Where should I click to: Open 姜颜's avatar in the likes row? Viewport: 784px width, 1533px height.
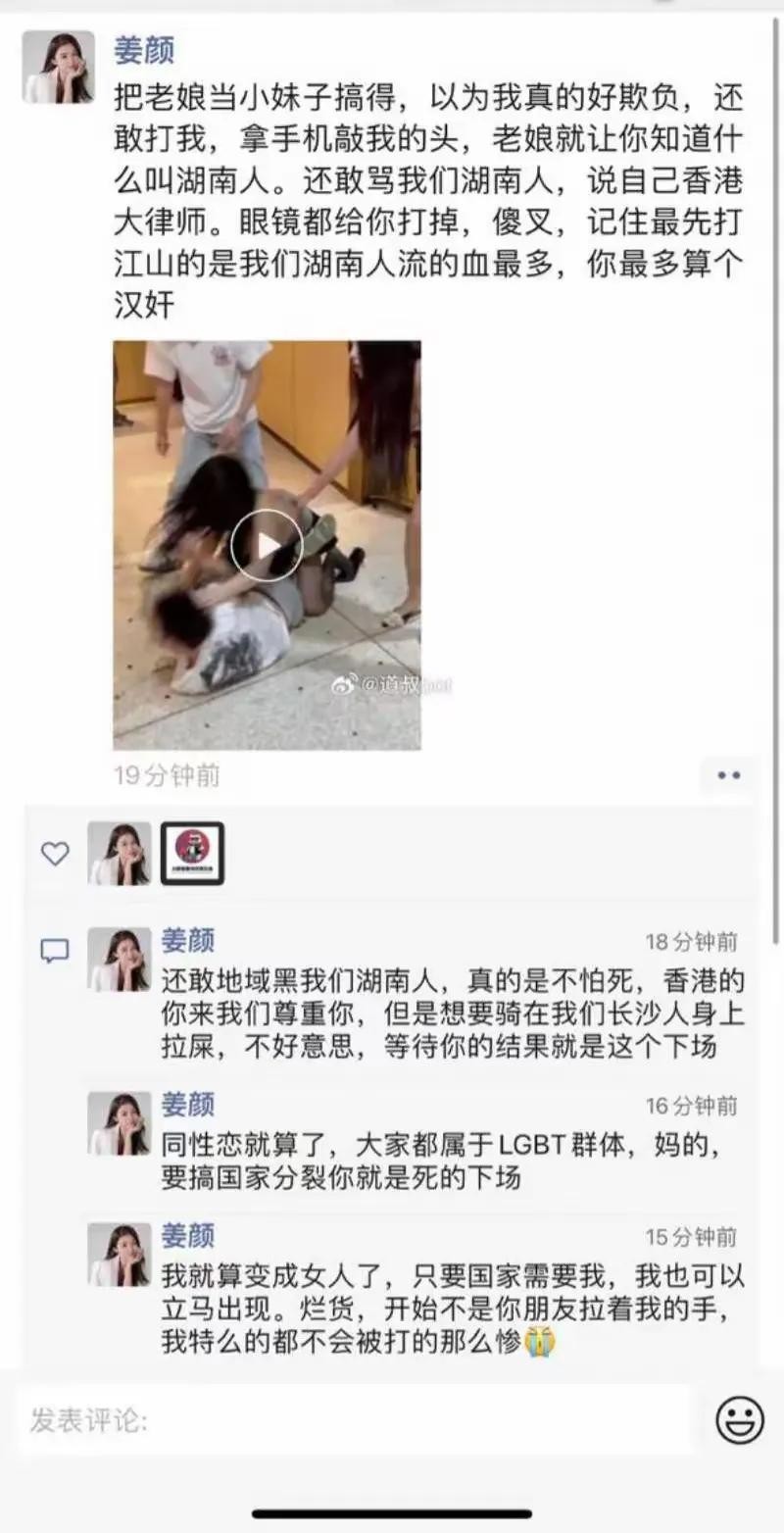(120, 853)
